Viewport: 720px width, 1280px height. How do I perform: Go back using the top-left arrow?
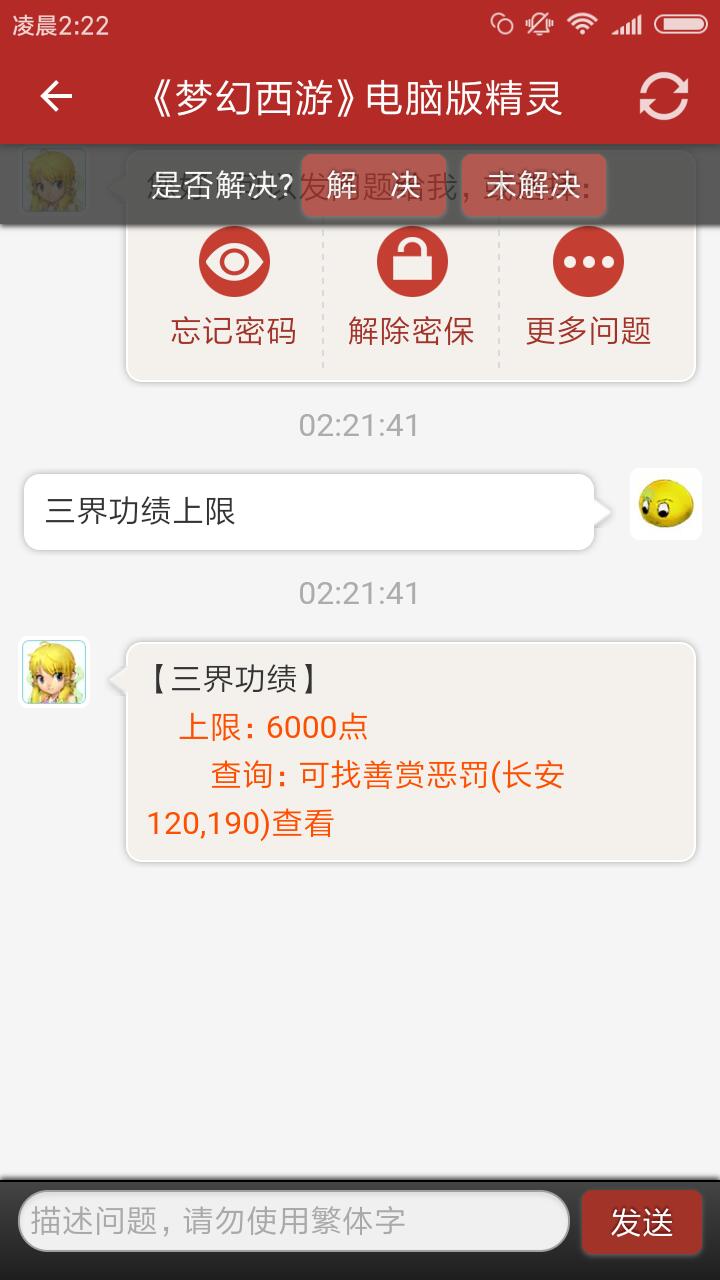(56, 97)
